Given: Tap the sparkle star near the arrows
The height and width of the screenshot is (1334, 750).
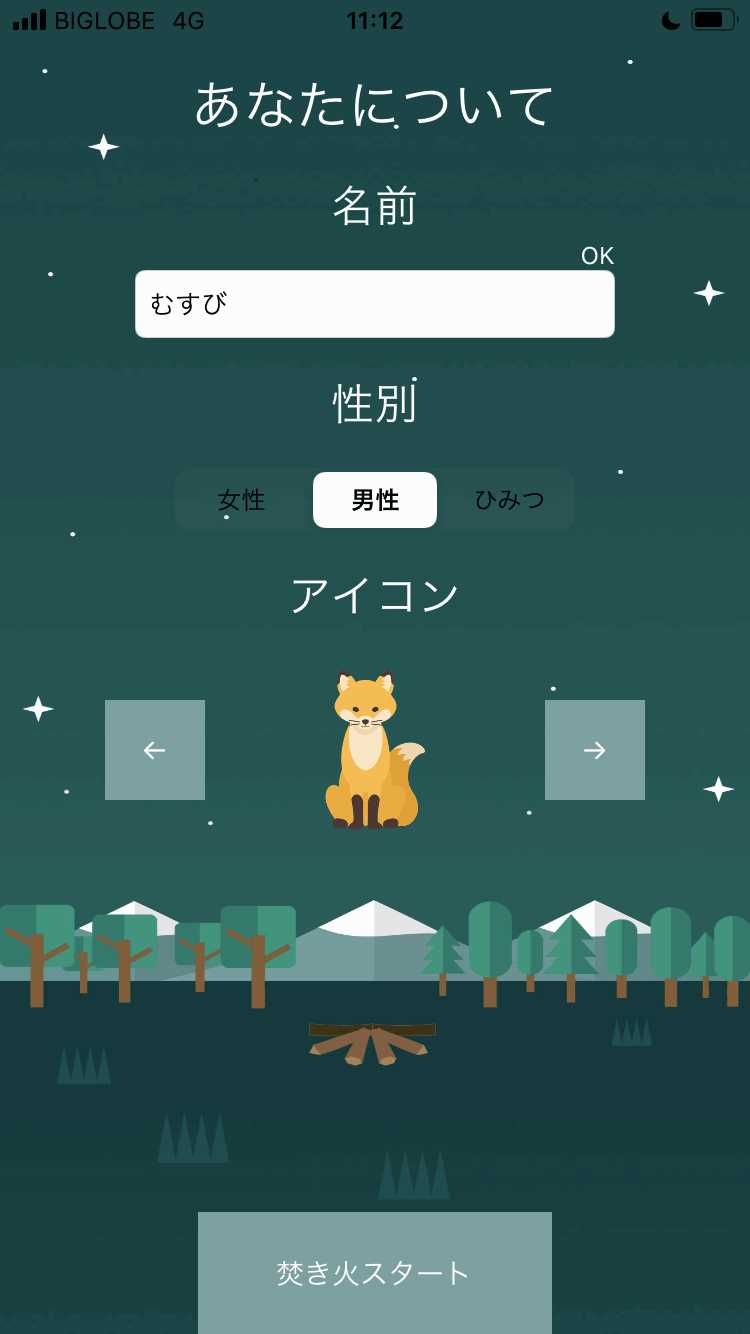Looking at the screenshot, I should (38, 708).
